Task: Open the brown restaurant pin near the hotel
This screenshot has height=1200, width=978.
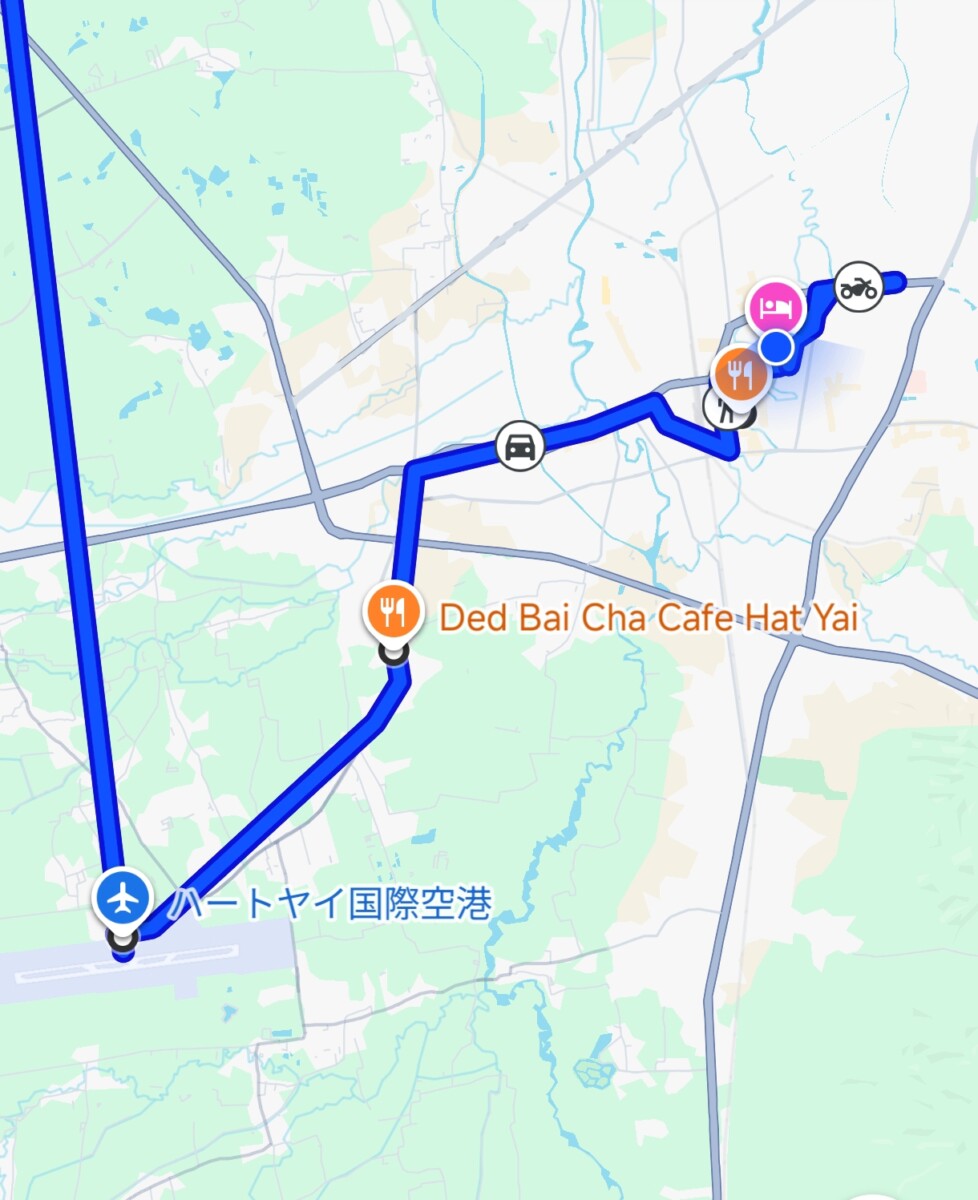Action: (740, 375)
